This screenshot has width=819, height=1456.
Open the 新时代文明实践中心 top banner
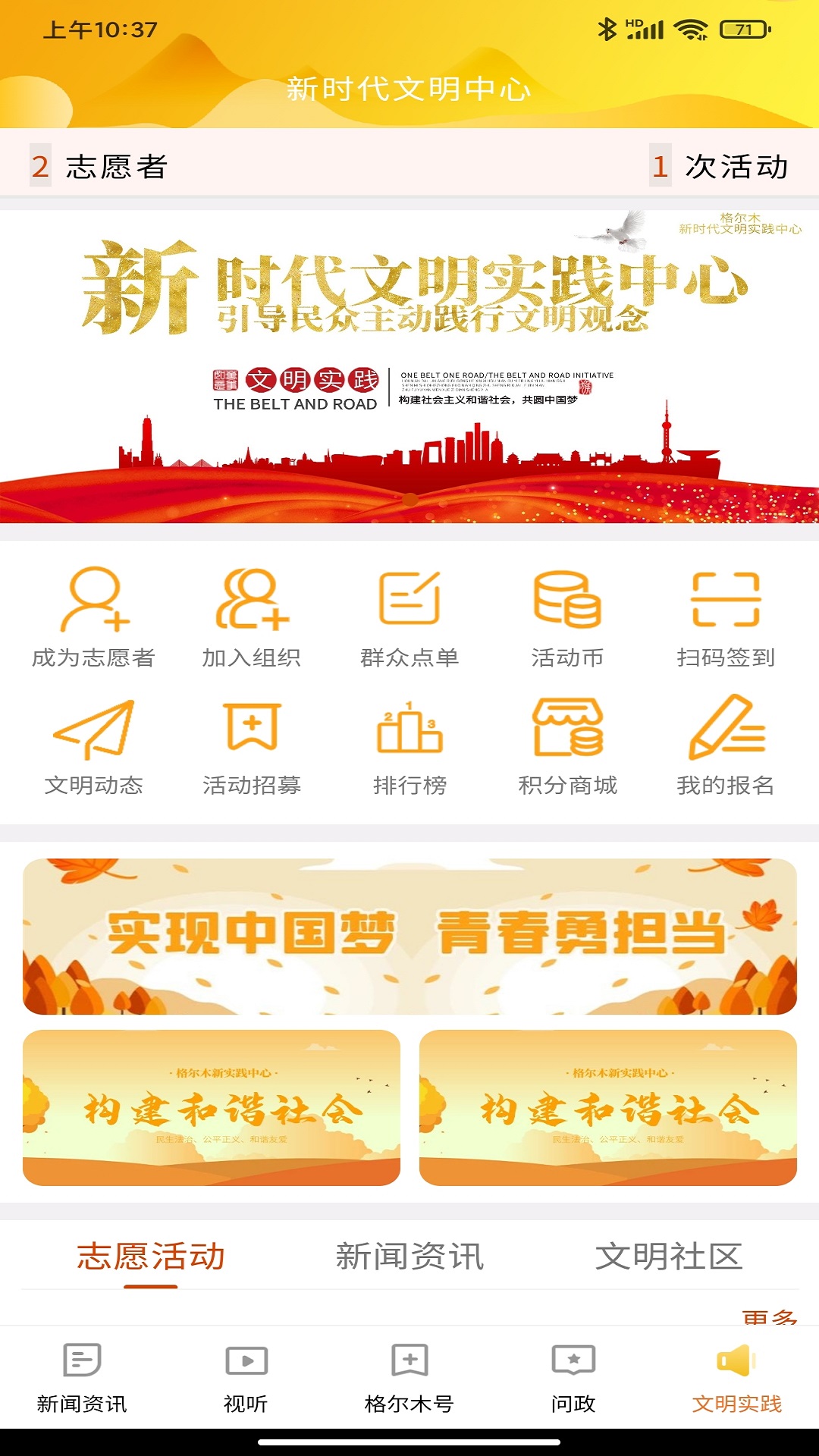pos(409,366)
